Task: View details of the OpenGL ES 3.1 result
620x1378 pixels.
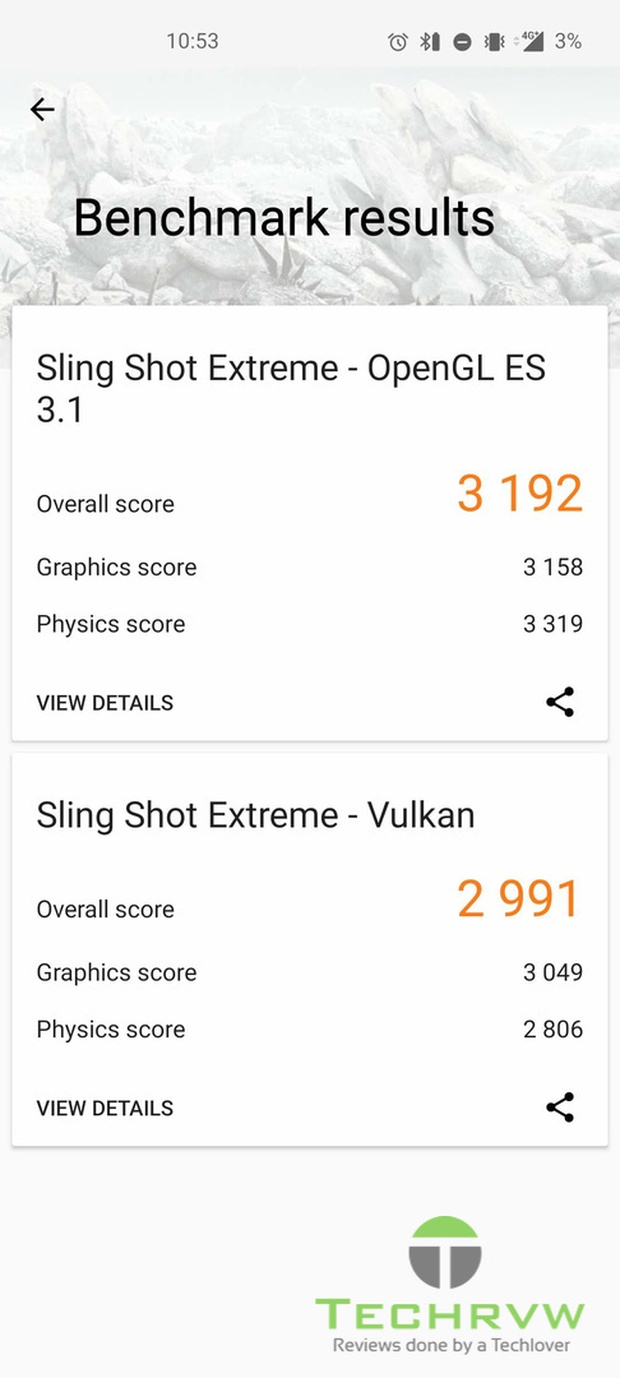Action: pos(105,703)
